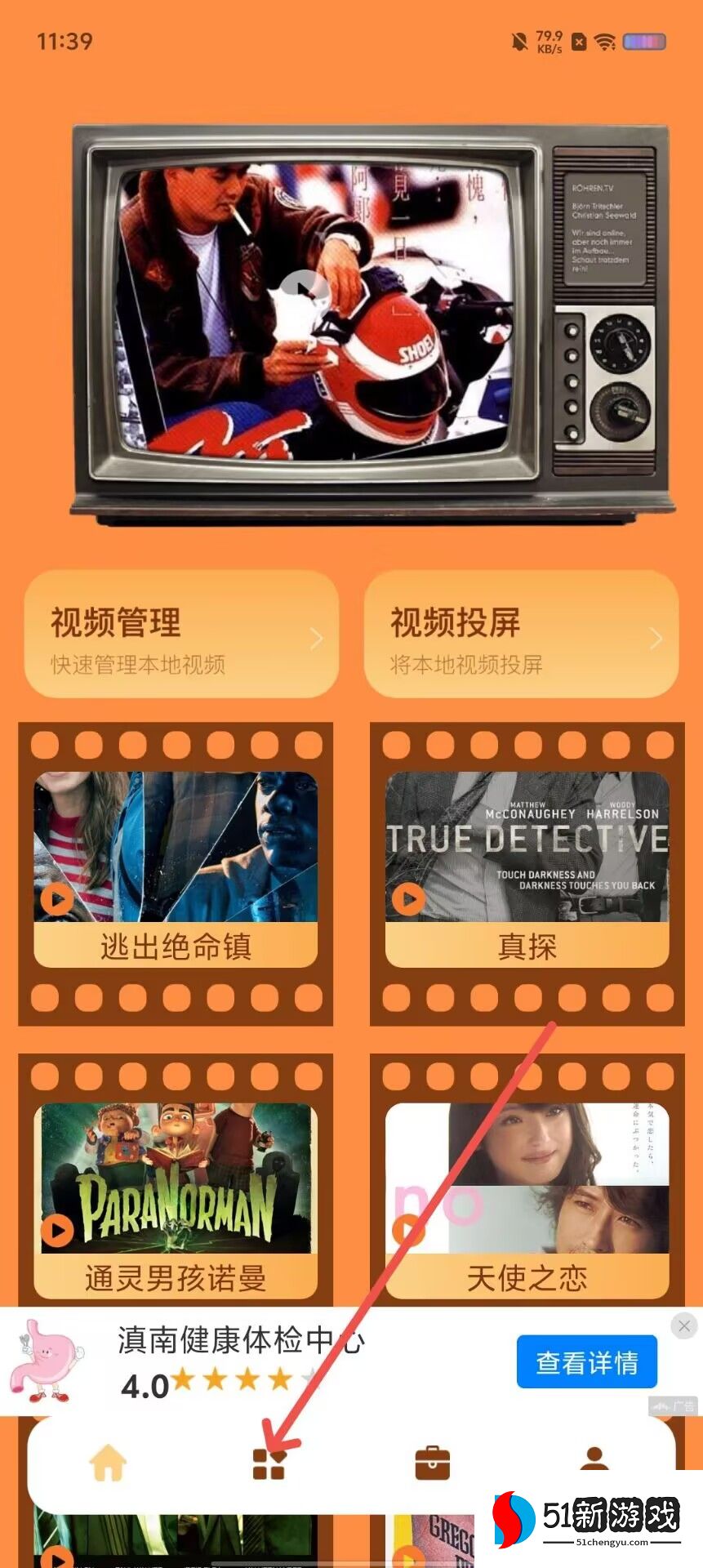Open the 真探 show card
The image size is (703, 1568).
coord(527,869)
